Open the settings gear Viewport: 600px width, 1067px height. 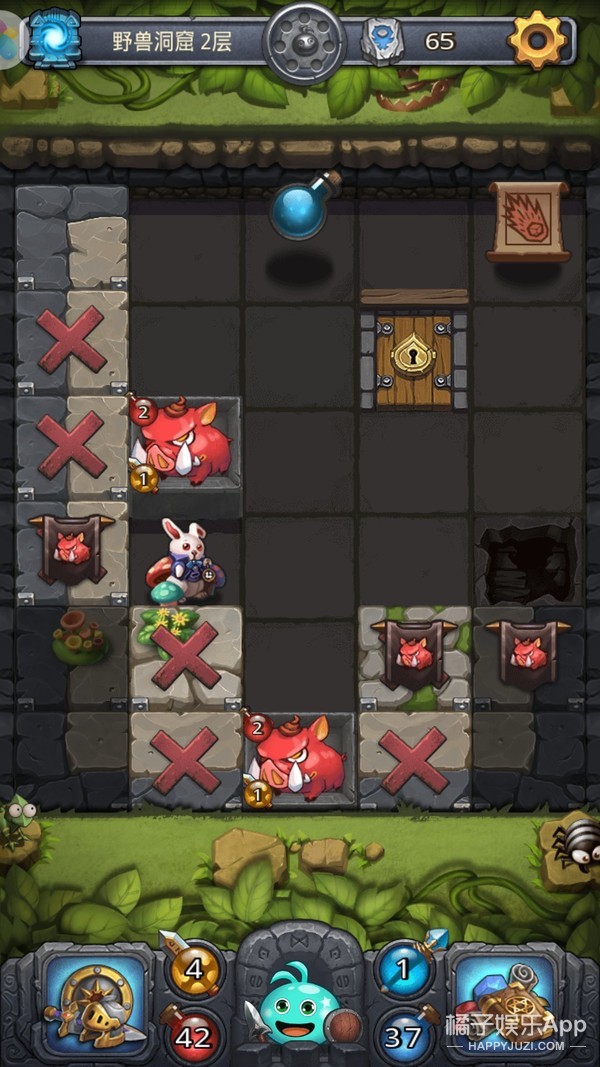539,40
